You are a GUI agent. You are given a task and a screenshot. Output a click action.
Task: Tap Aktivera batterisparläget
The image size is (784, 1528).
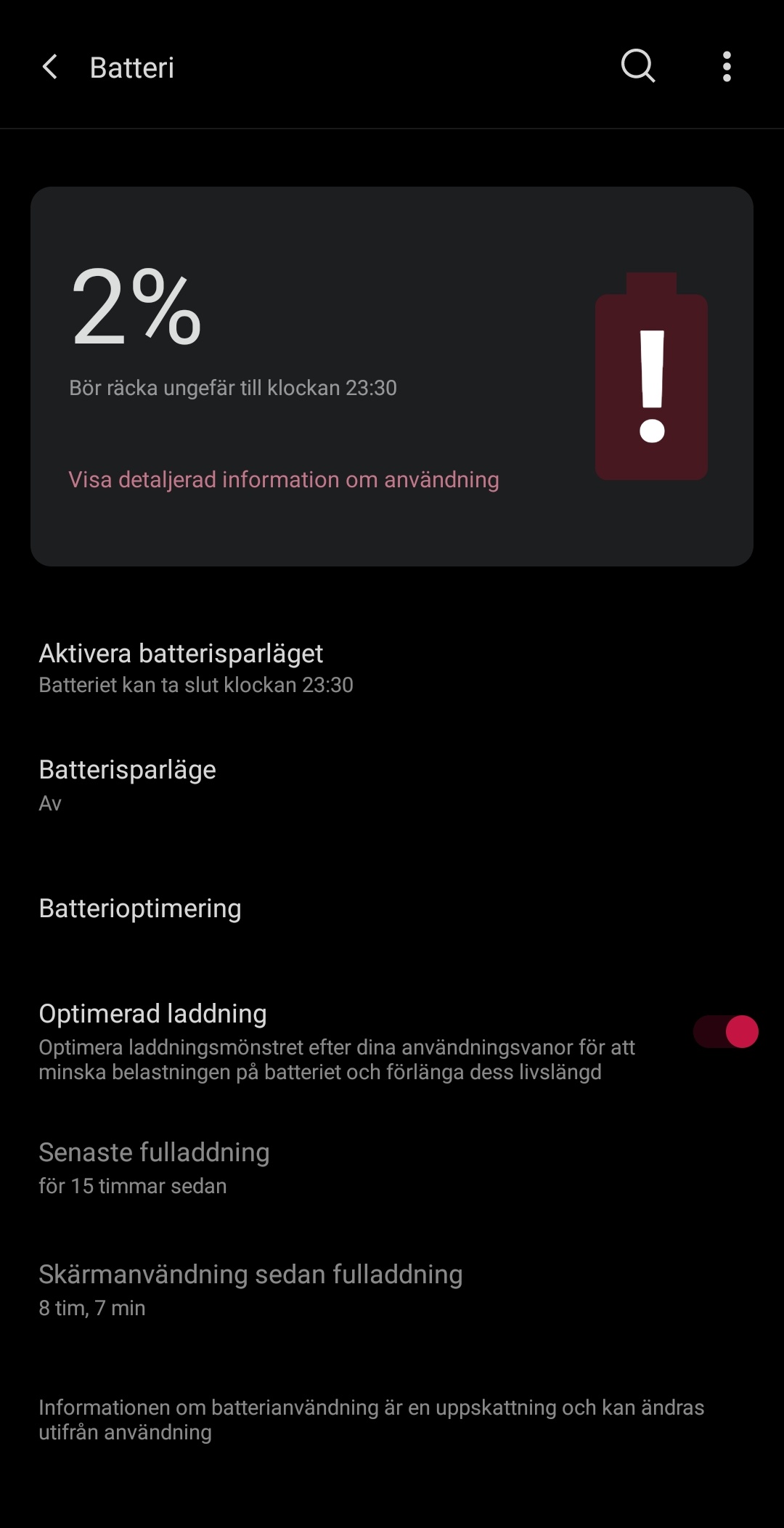(196, 667)
